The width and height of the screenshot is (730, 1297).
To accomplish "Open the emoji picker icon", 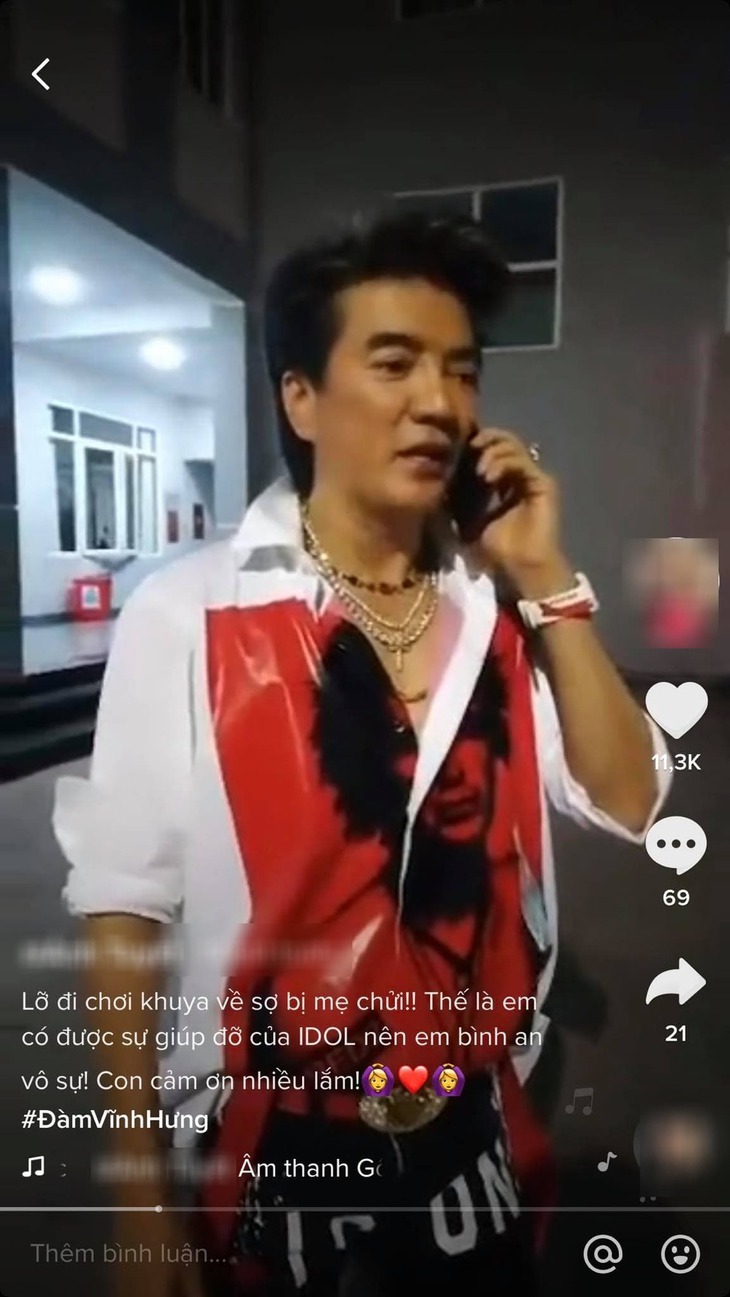I will (x=681, y=1253).
